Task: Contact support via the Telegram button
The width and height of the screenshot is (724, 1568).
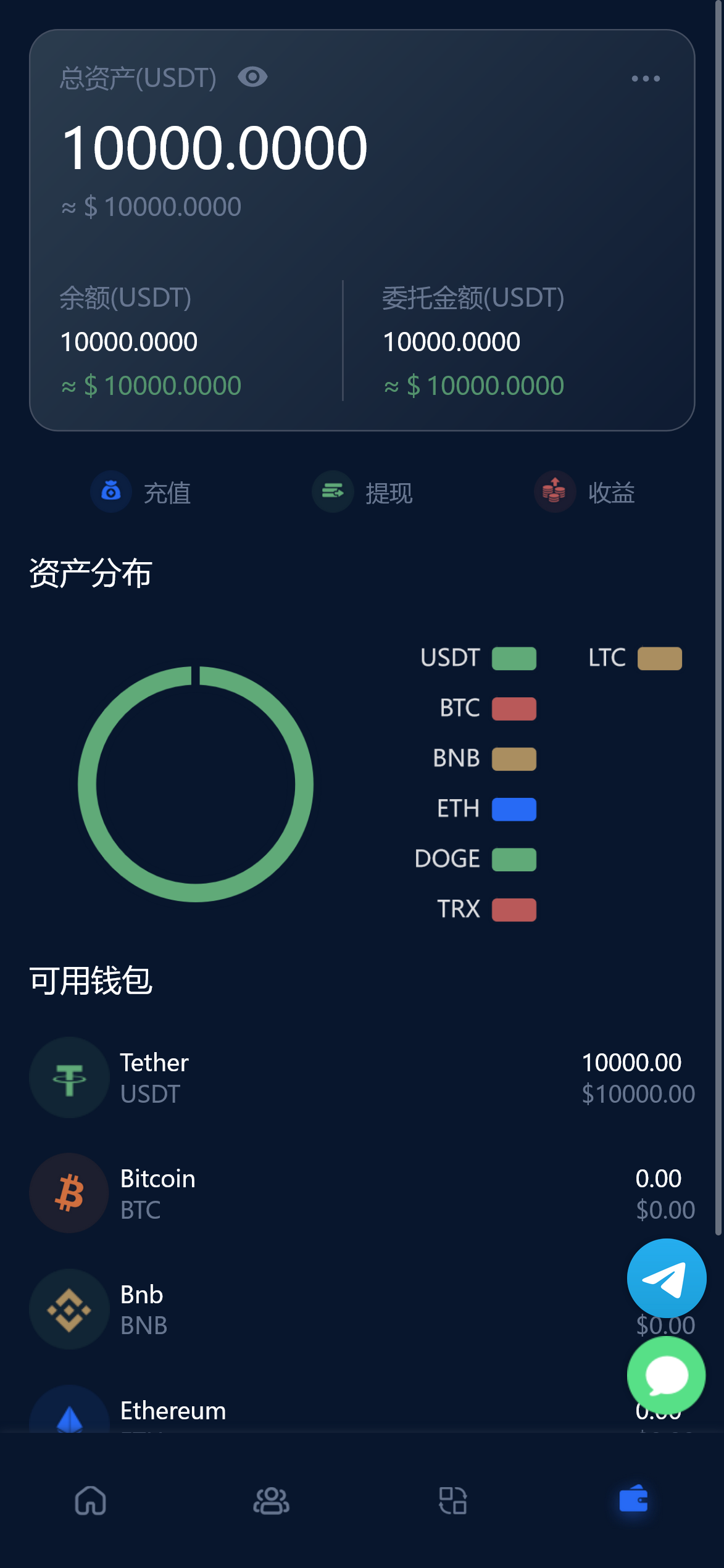Action: [x=667, y=1278]
